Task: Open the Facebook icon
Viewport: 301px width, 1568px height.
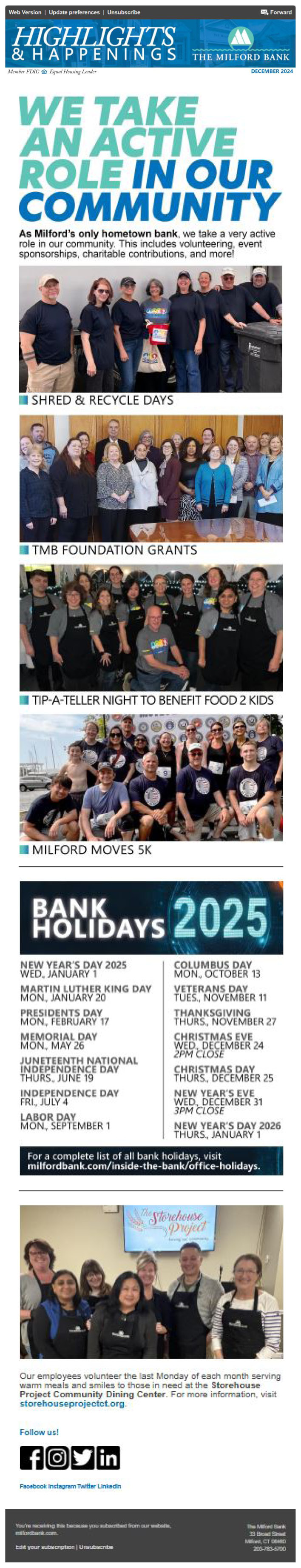Action: [x=31, y=1458]
